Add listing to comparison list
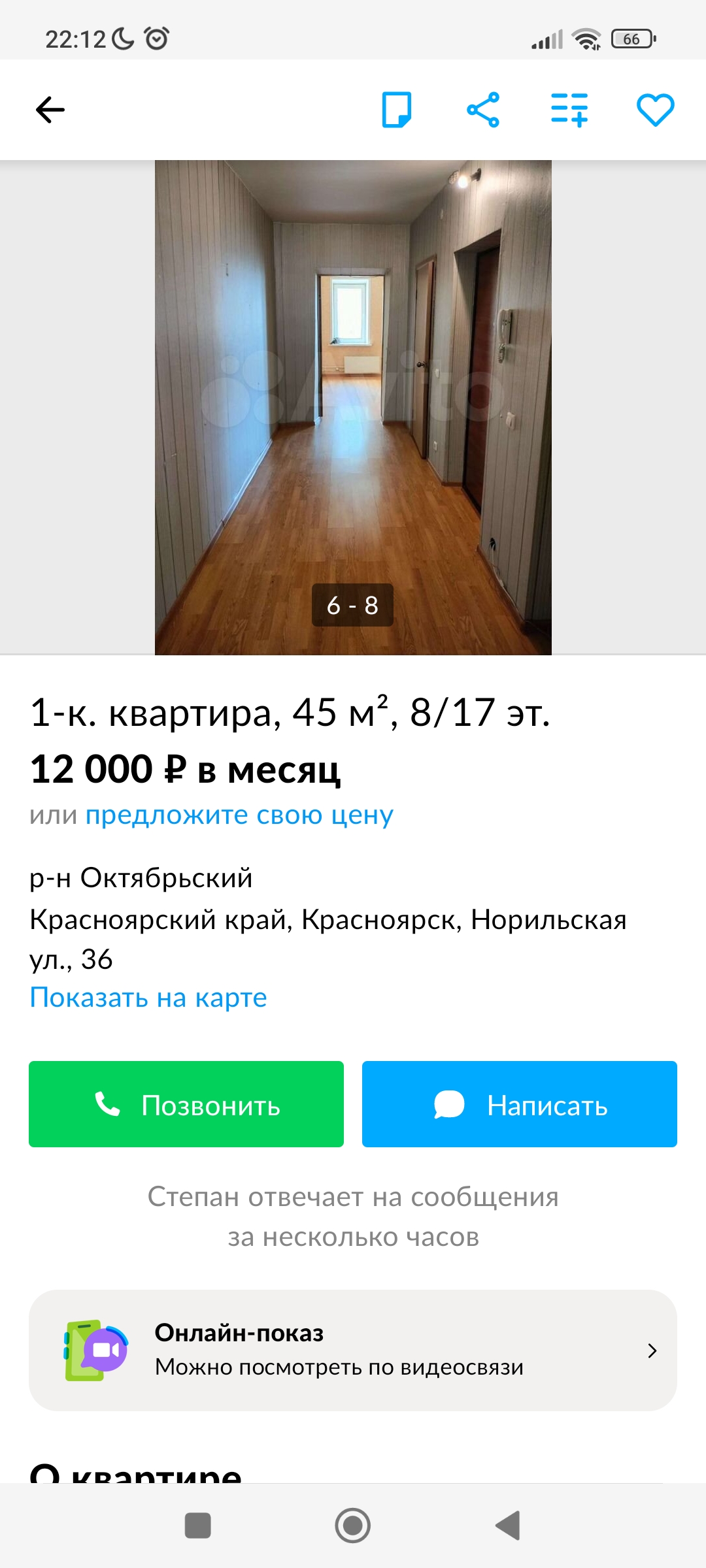706x1568 pixels. click(x=569, y=110)
